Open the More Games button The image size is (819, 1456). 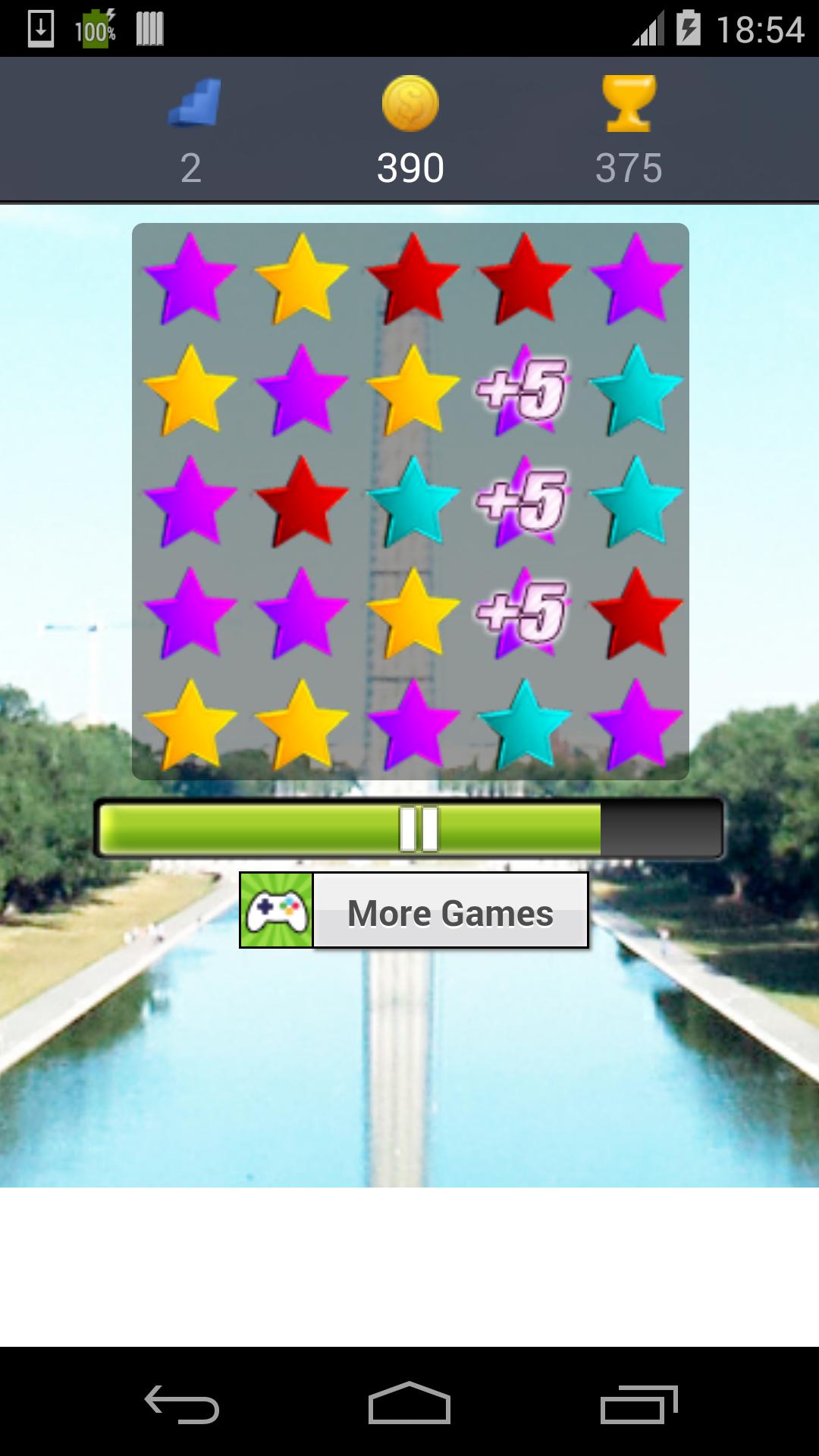(450, 910)
